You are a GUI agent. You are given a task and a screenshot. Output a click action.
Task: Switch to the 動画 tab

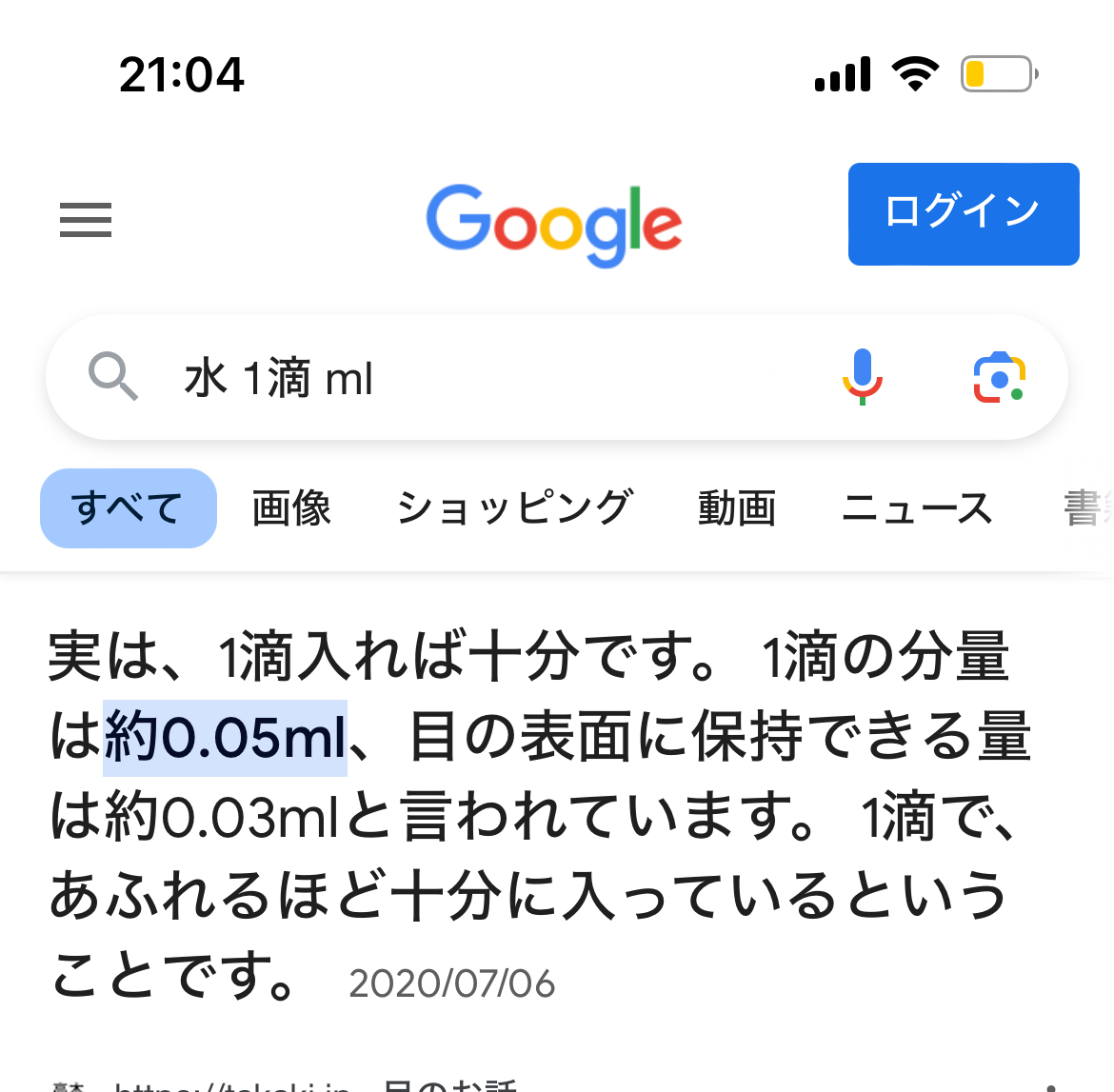[x=737, y=508]
